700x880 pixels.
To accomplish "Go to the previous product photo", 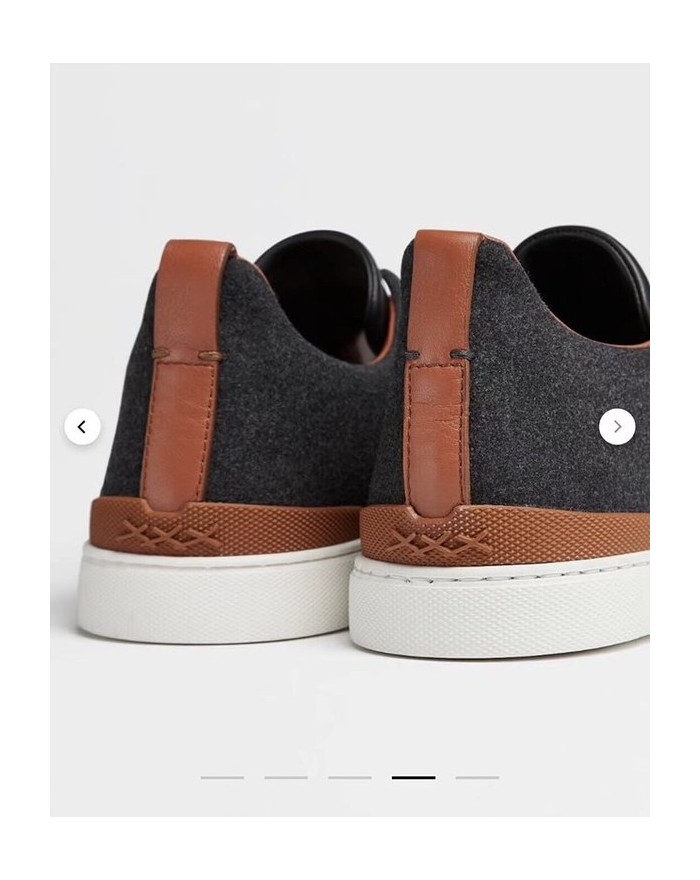I will (x=83, y=427).
